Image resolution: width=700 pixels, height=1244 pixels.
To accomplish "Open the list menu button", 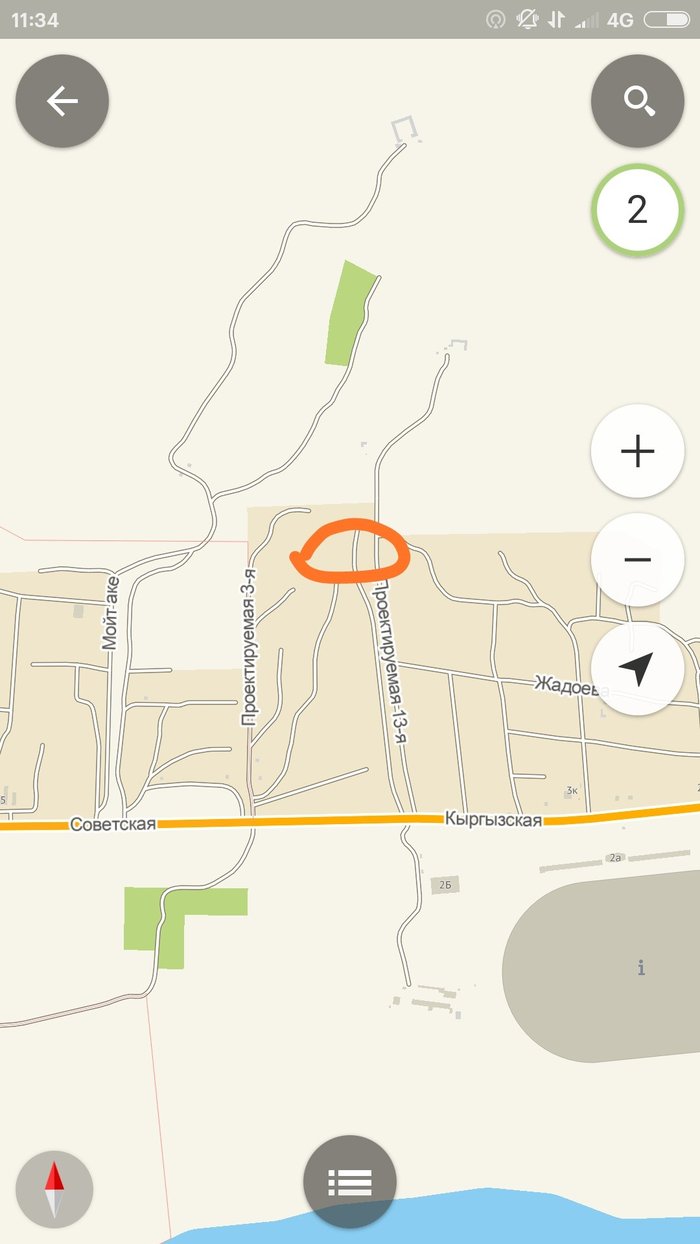I will coord(350,1182).
